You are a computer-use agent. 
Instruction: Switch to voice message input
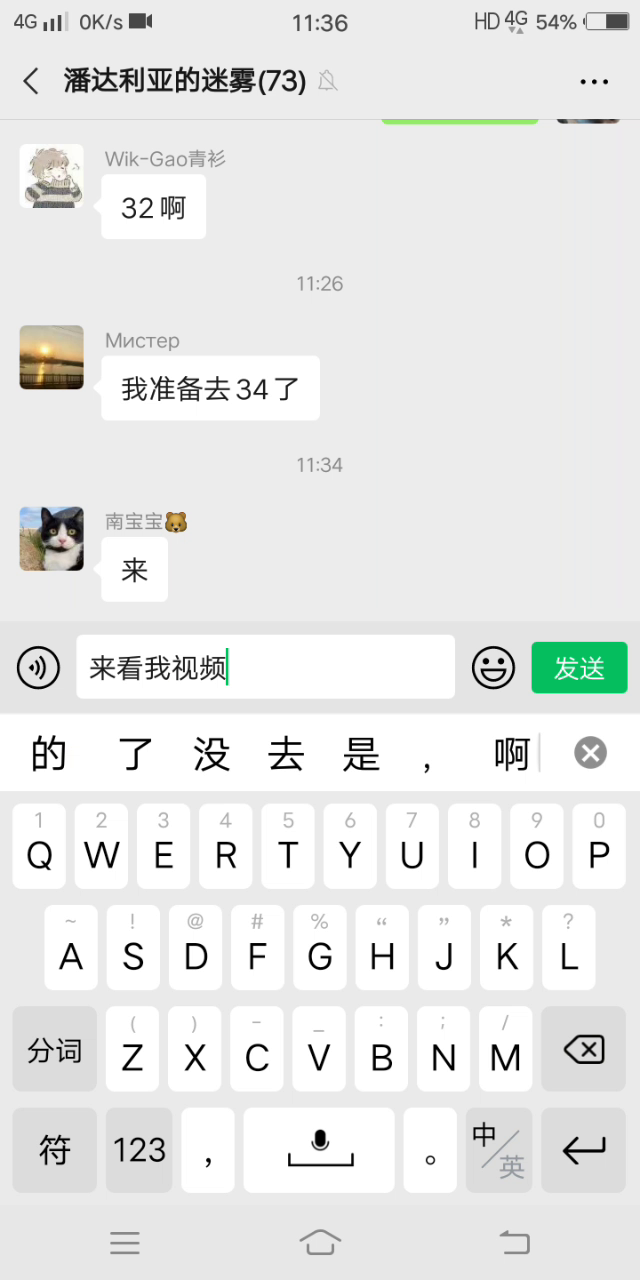tap(38, 667)
